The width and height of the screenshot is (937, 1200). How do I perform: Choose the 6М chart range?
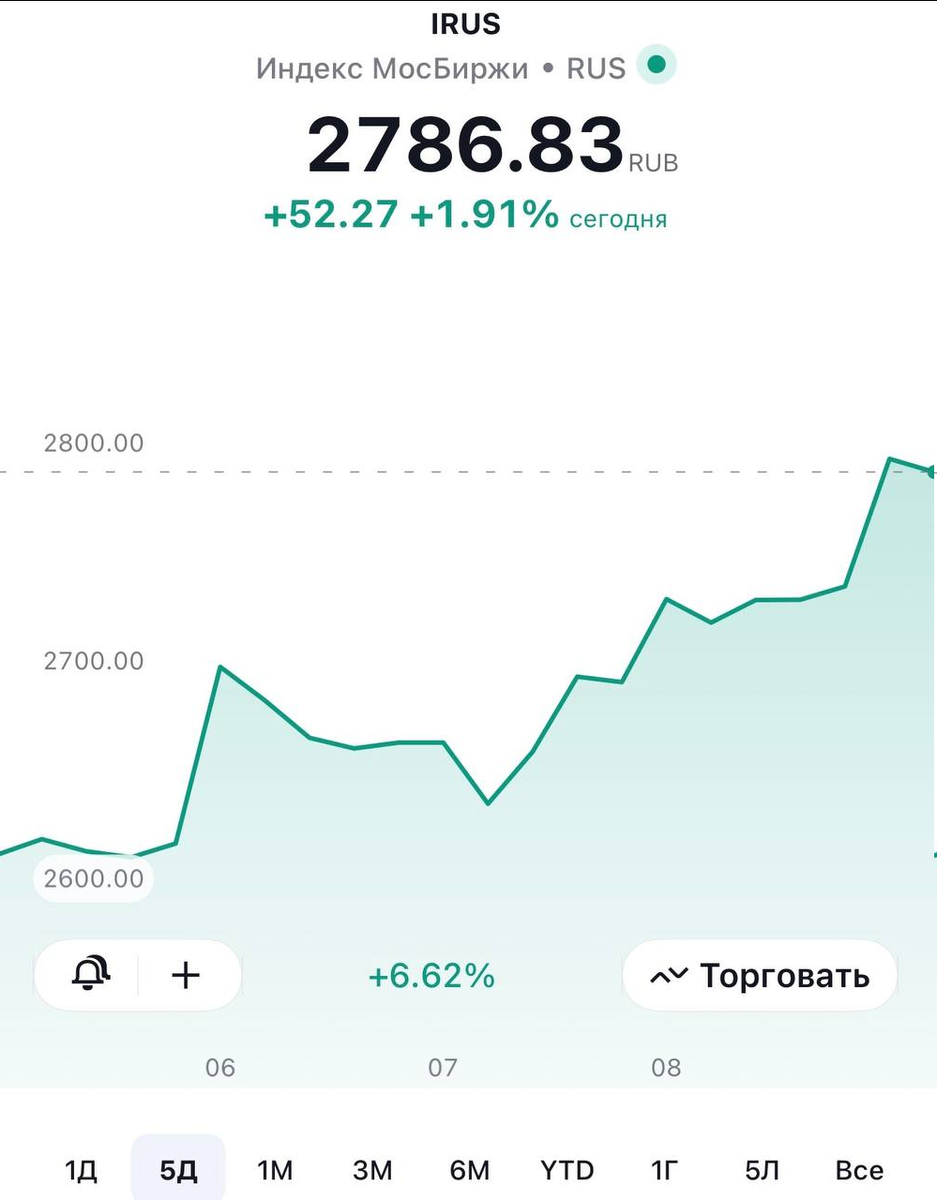pyautogui.click(x=470, y=1170)
